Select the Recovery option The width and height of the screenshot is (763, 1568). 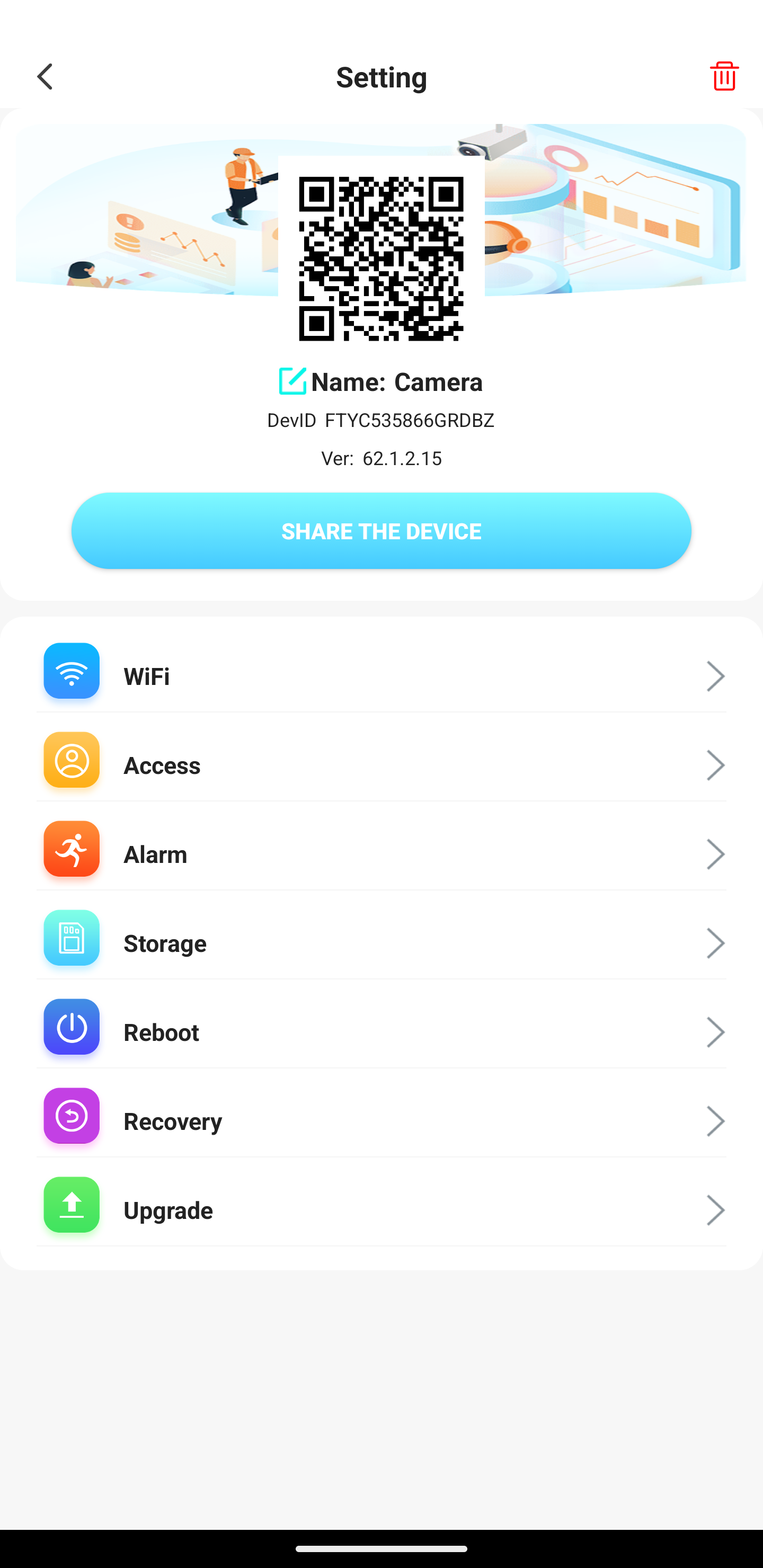pos(381,1120)
